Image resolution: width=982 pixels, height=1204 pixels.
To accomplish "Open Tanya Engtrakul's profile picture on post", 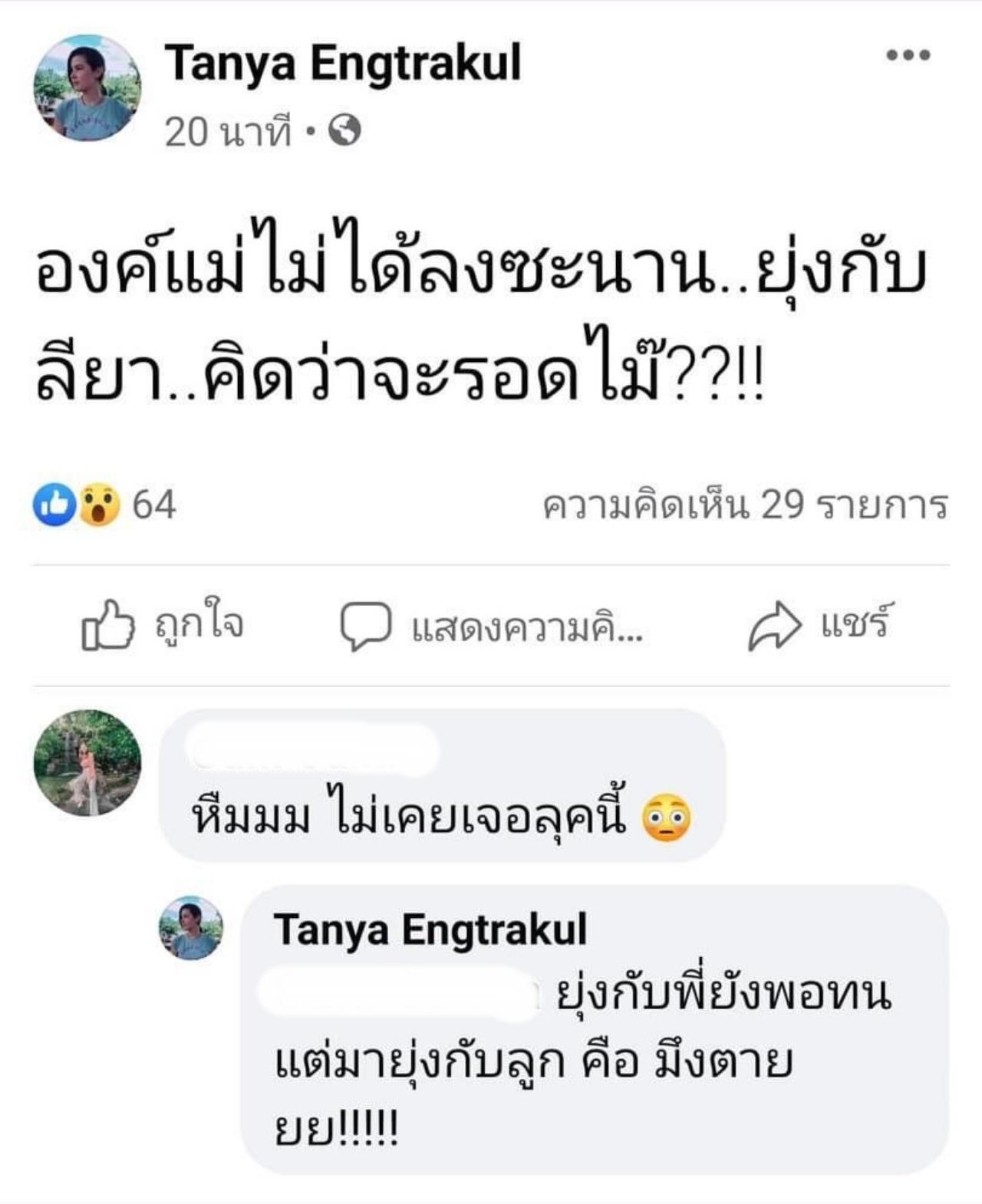I will (87, 88).
